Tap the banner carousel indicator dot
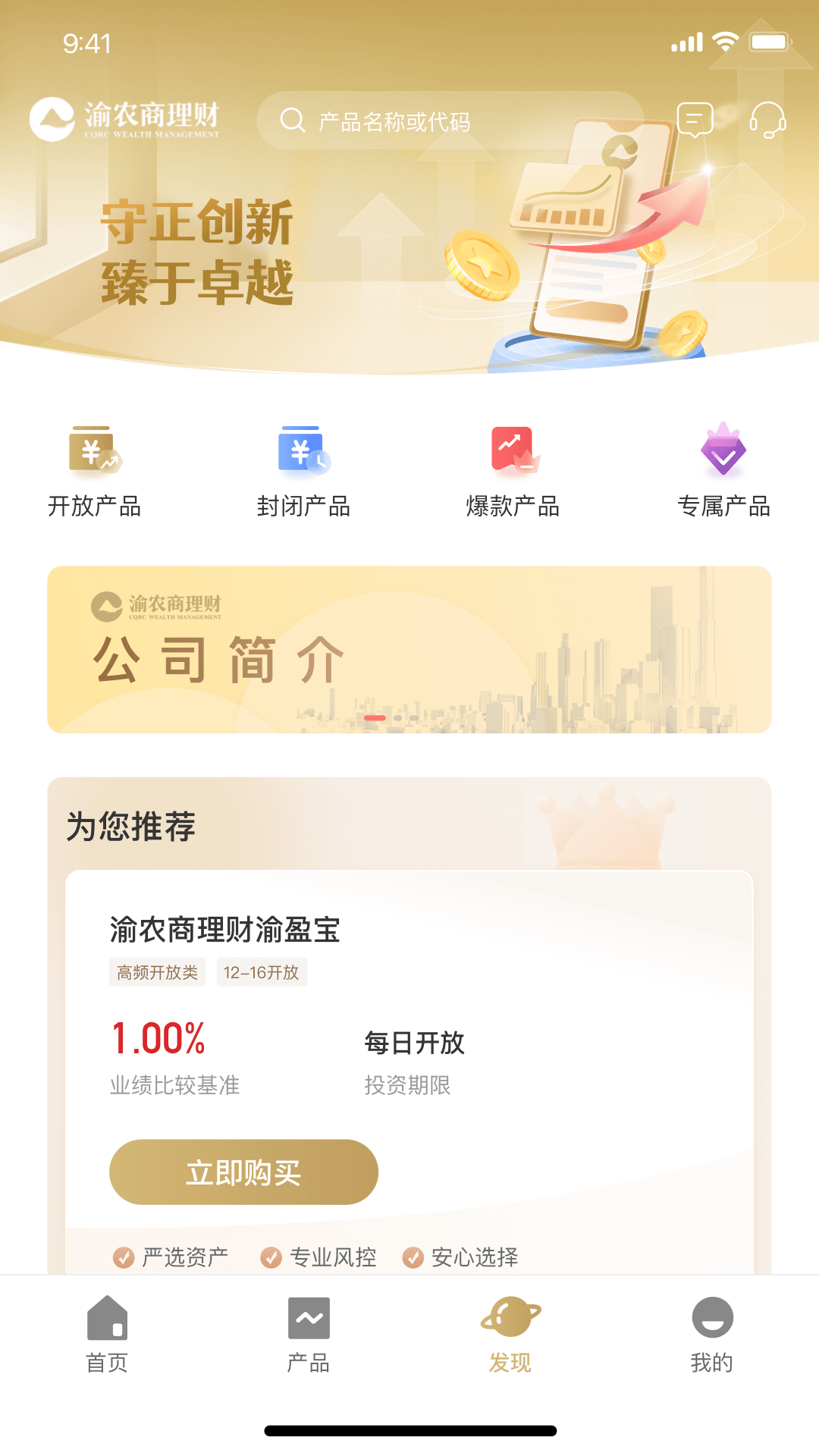819x1456 pixels. (376, 717)
